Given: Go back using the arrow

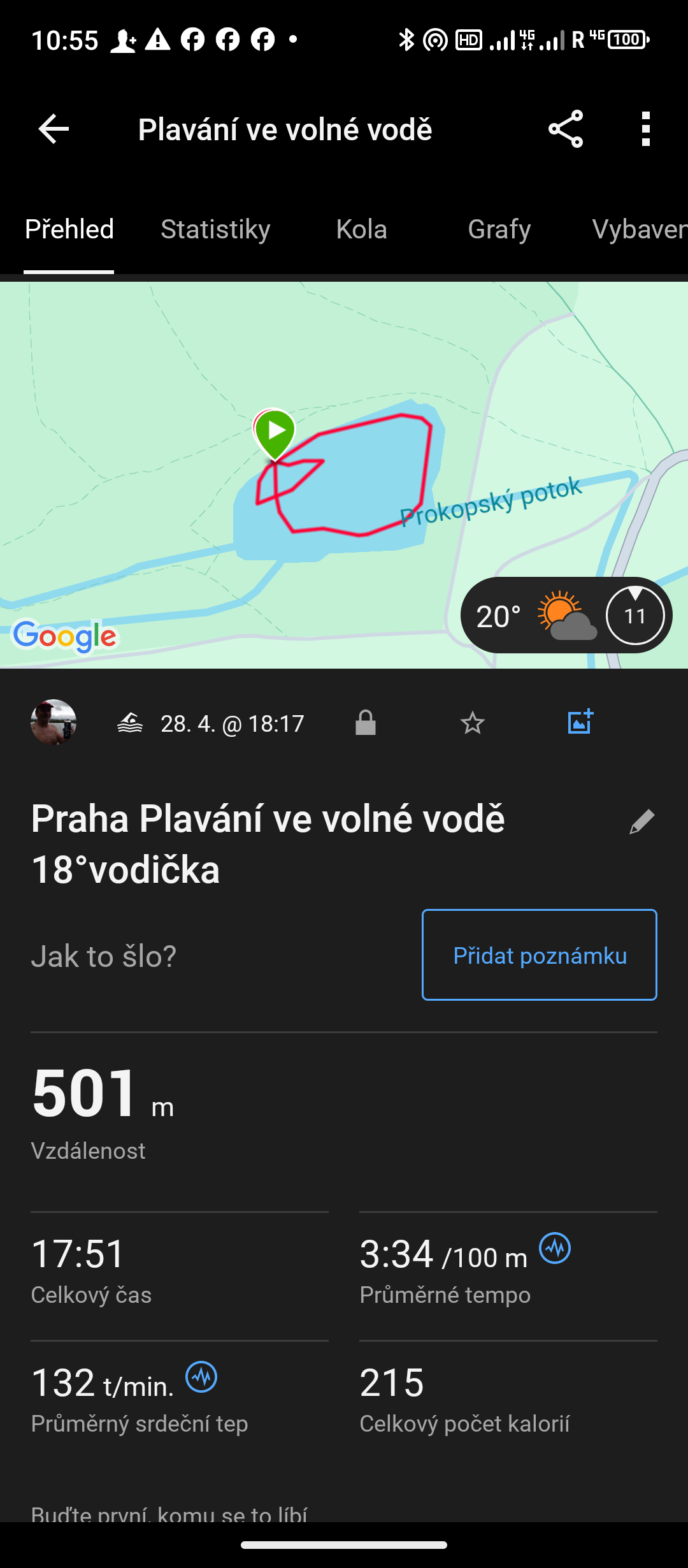Looking at the screenshot, I should click(x=54, y=129).
